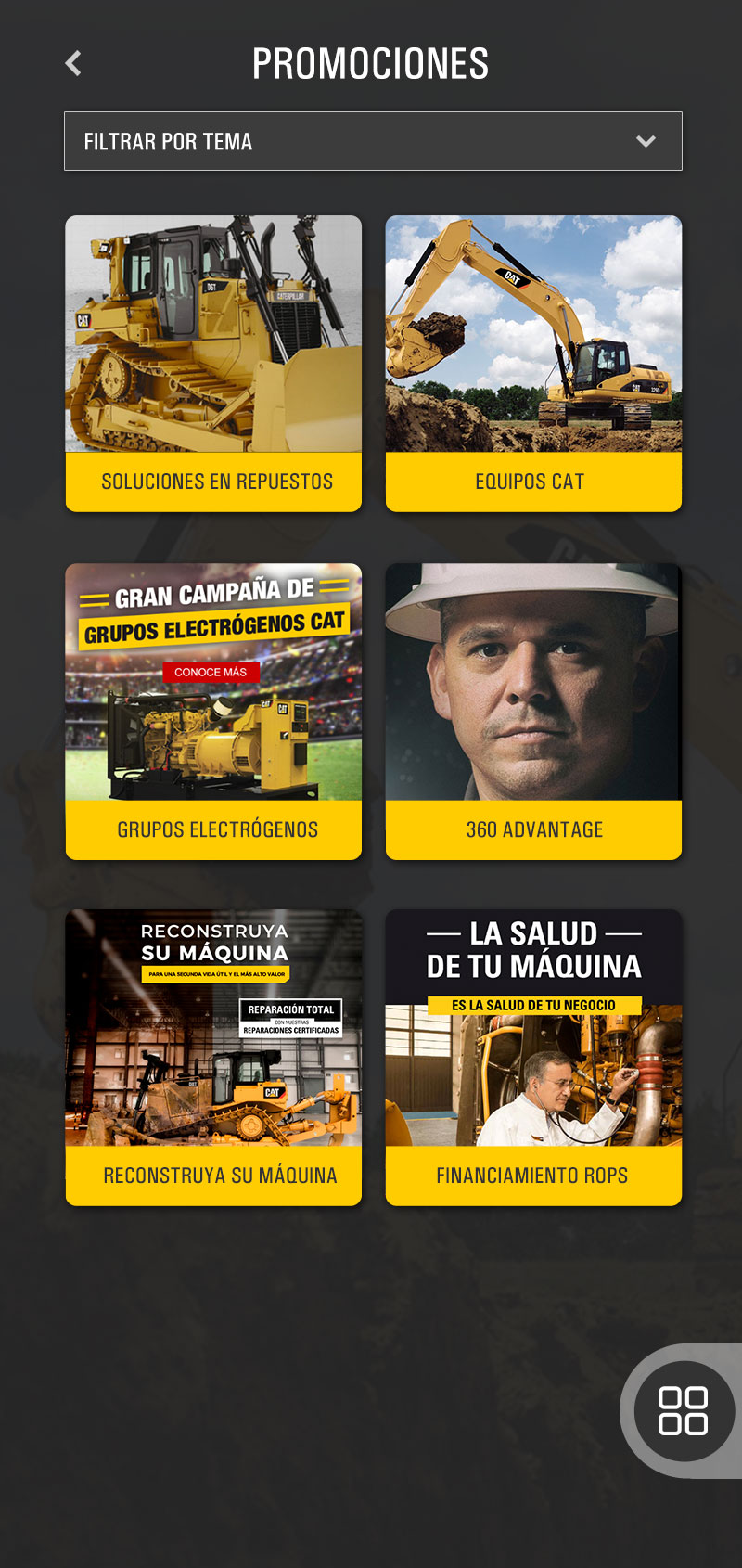The width and height of the screenshot is (742, 1568).
Task: Go back using the top-left arrow
Action: (73, 63)
